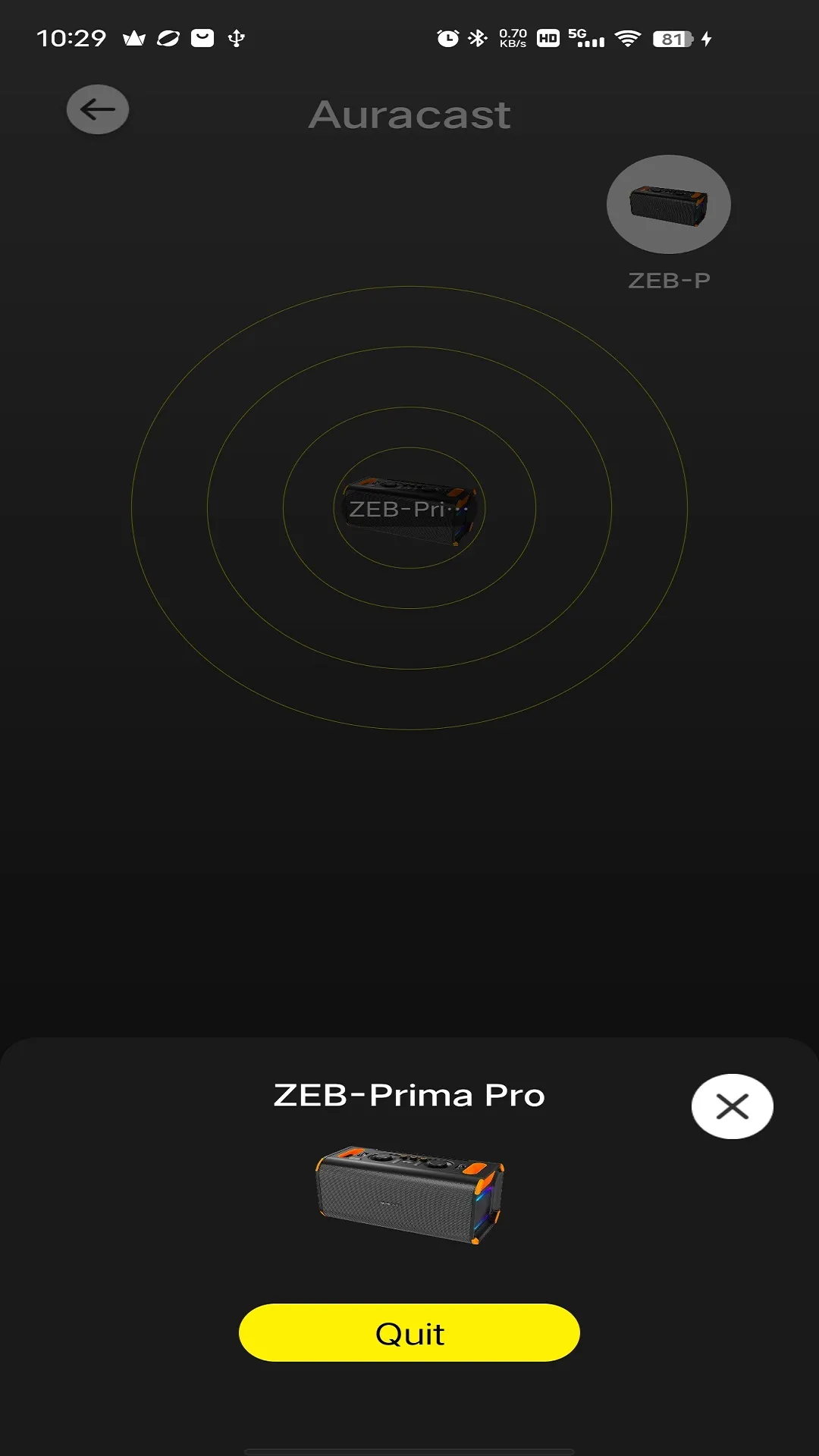Tap the clock showing 10:29
Image resolution: width=819 pixels, height=1456 pixels.
pos(74,38)
